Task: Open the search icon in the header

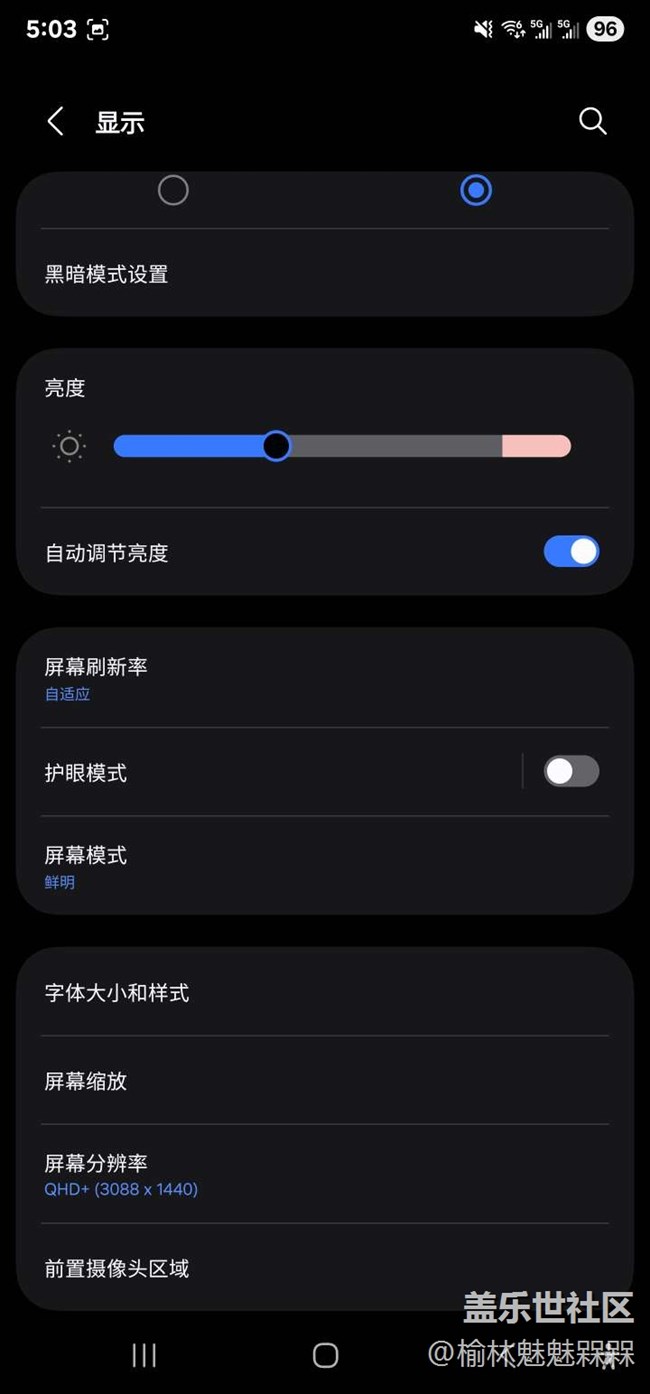Action: (x=593, y=121)
